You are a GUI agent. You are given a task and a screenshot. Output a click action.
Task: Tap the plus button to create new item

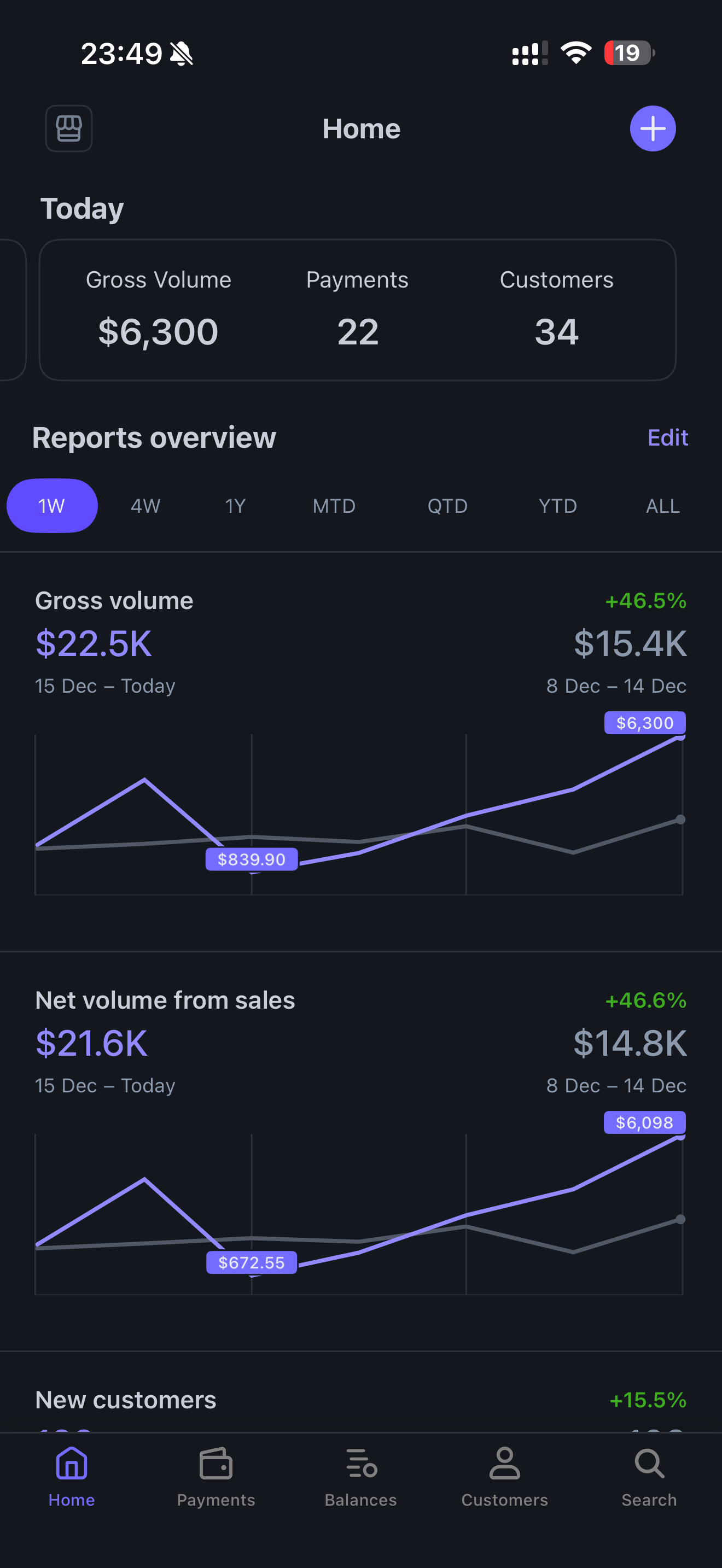pyautogui.click(x=652, y=128)
